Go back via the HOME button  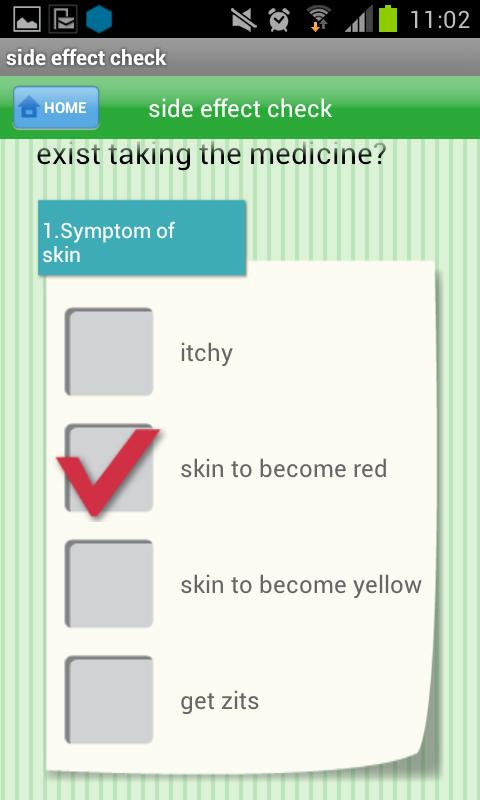click(56, 108)
